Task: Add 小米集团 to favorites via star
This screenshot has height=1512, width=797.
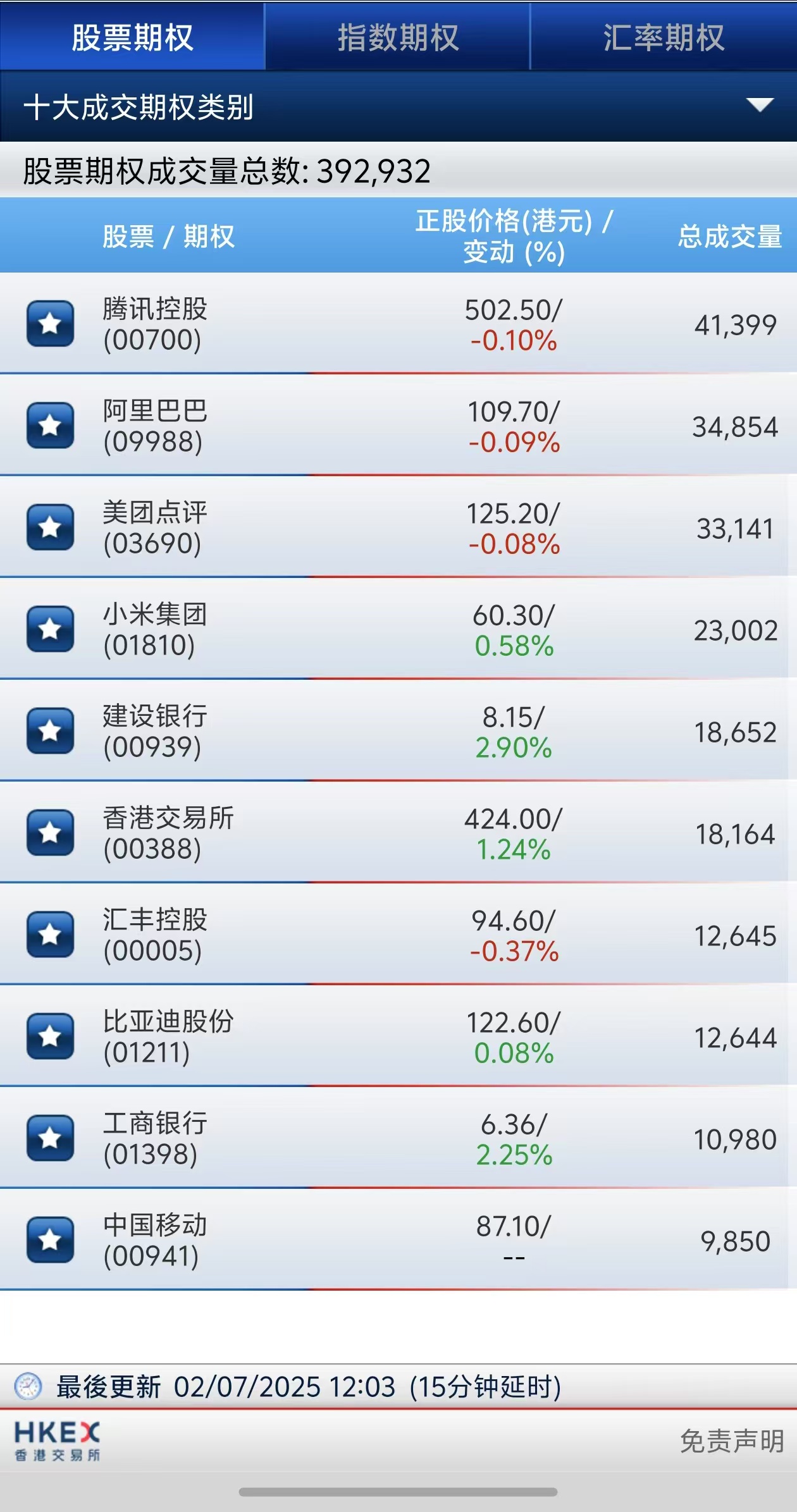Action: 50,629
